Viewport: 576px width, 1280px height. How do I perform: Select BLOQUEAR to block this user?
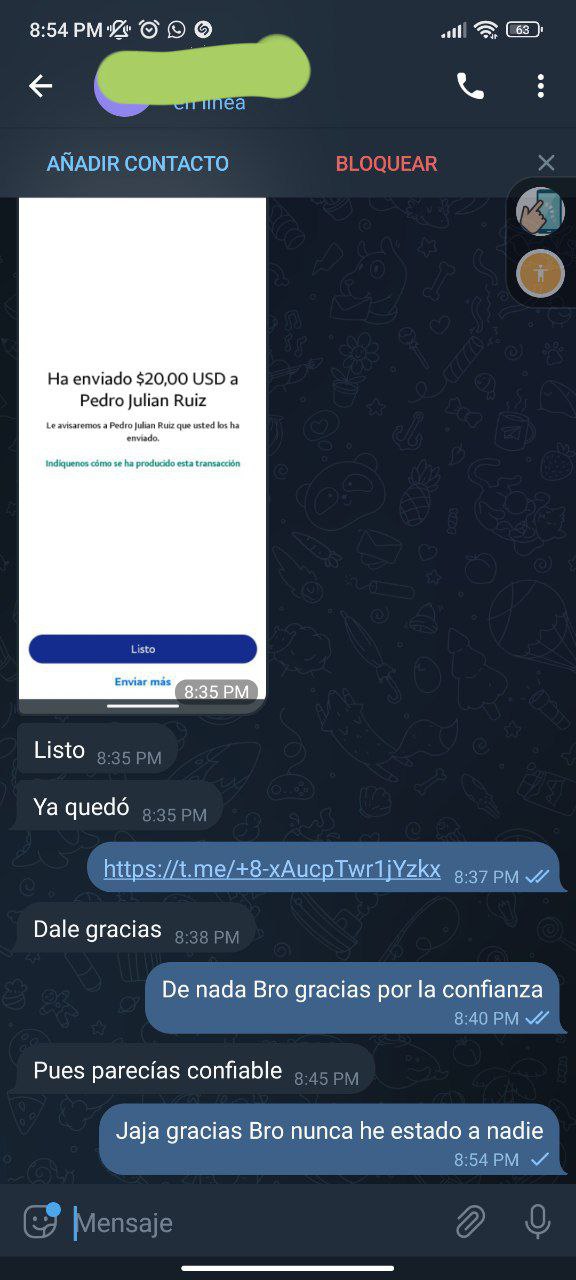(x=386, y=163)
